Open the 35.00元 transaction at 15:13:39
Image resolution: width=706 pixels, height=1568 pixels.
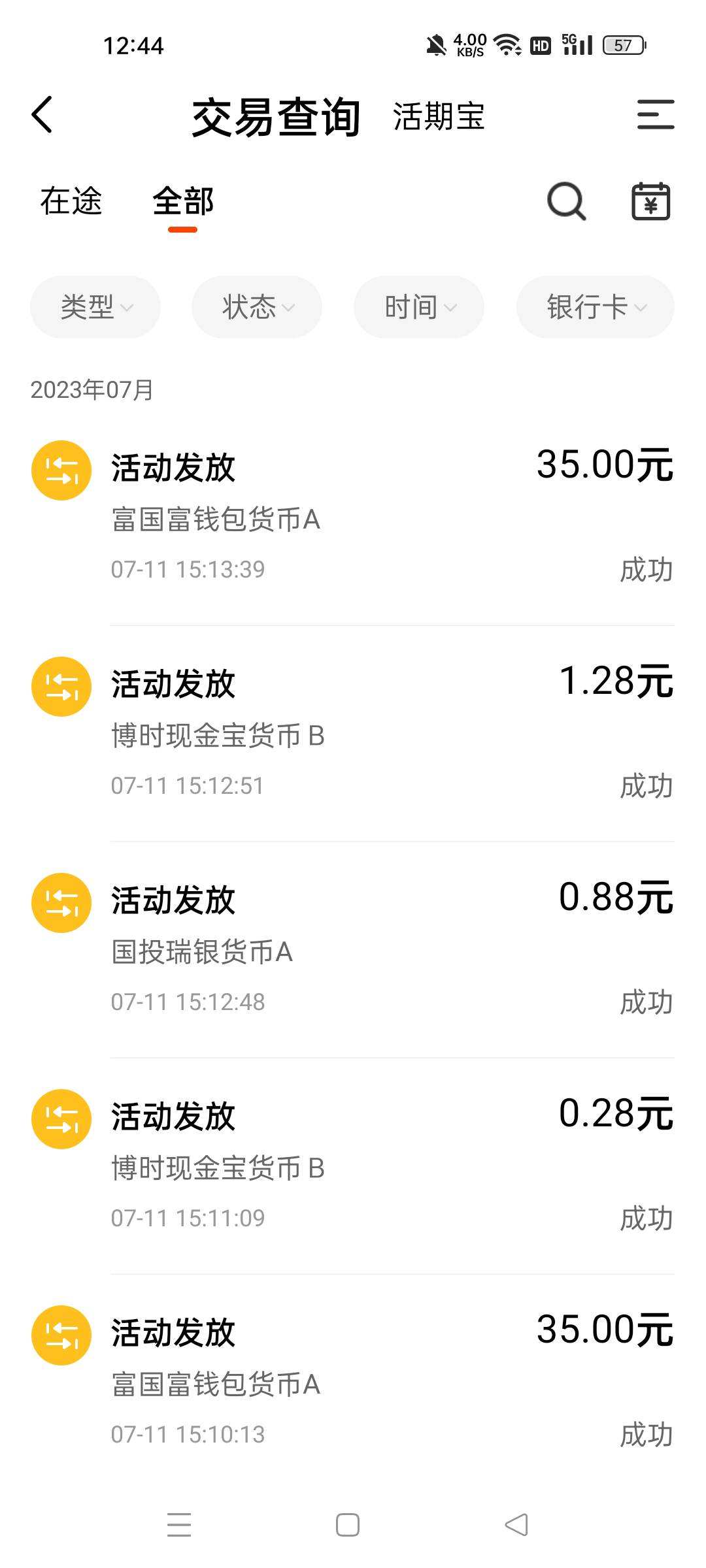coord(353,517)
